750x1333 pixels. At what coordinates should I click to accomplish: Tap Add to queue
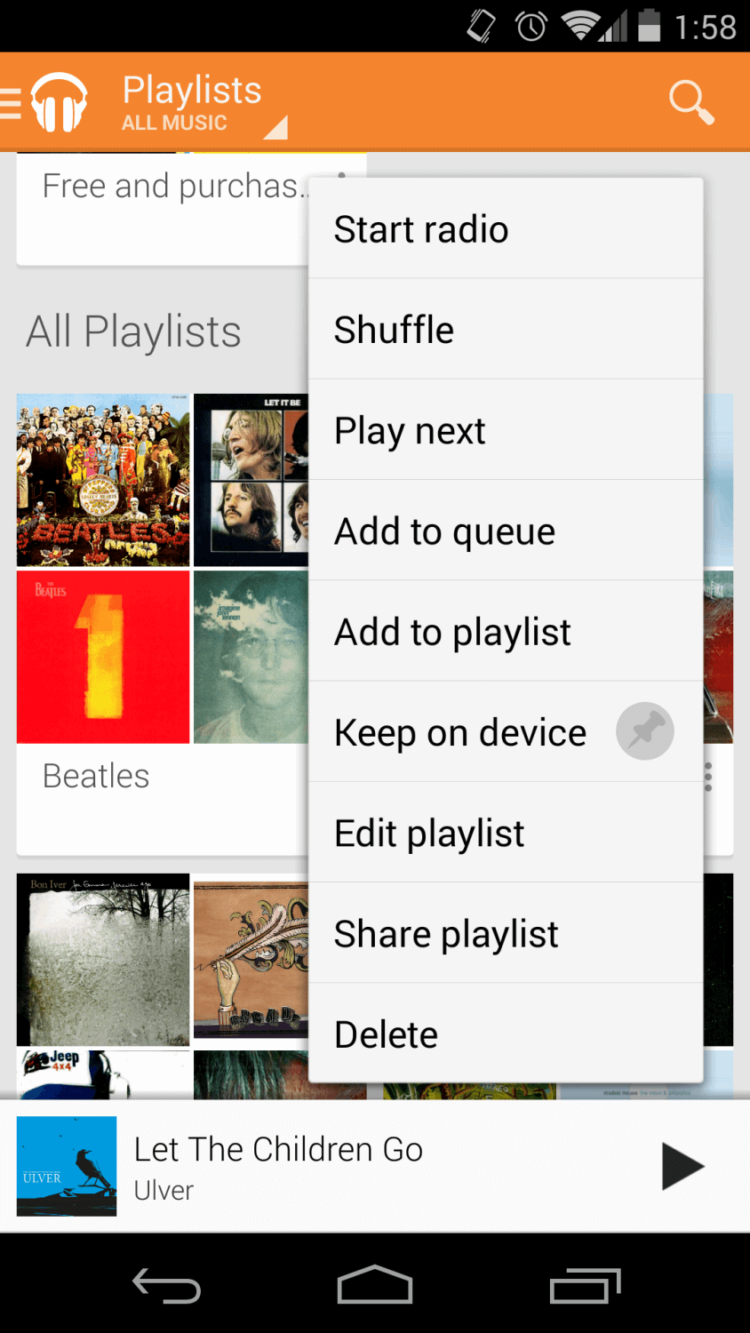[505, 532]
